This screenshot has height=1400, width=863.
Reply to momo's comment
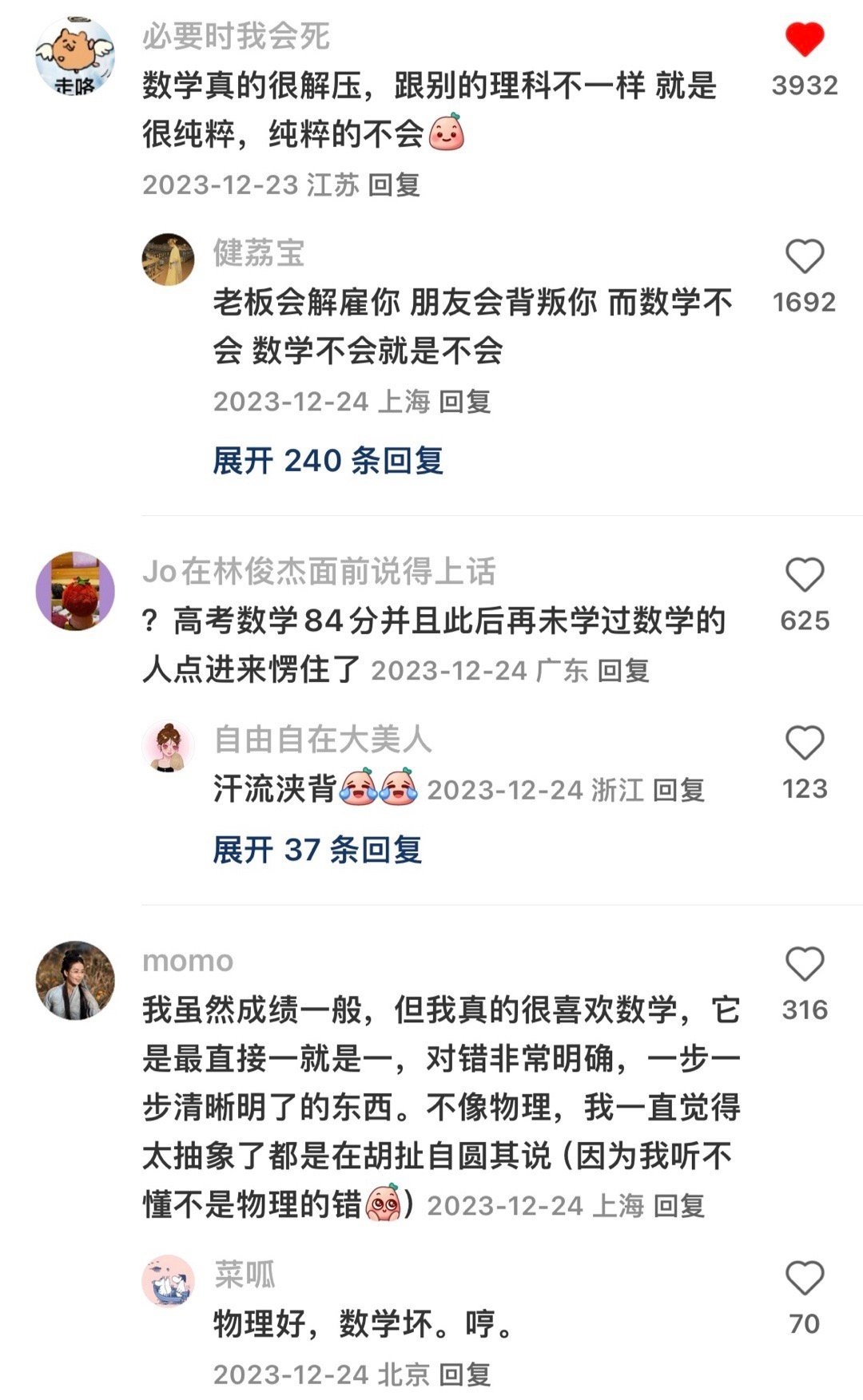678,1206
